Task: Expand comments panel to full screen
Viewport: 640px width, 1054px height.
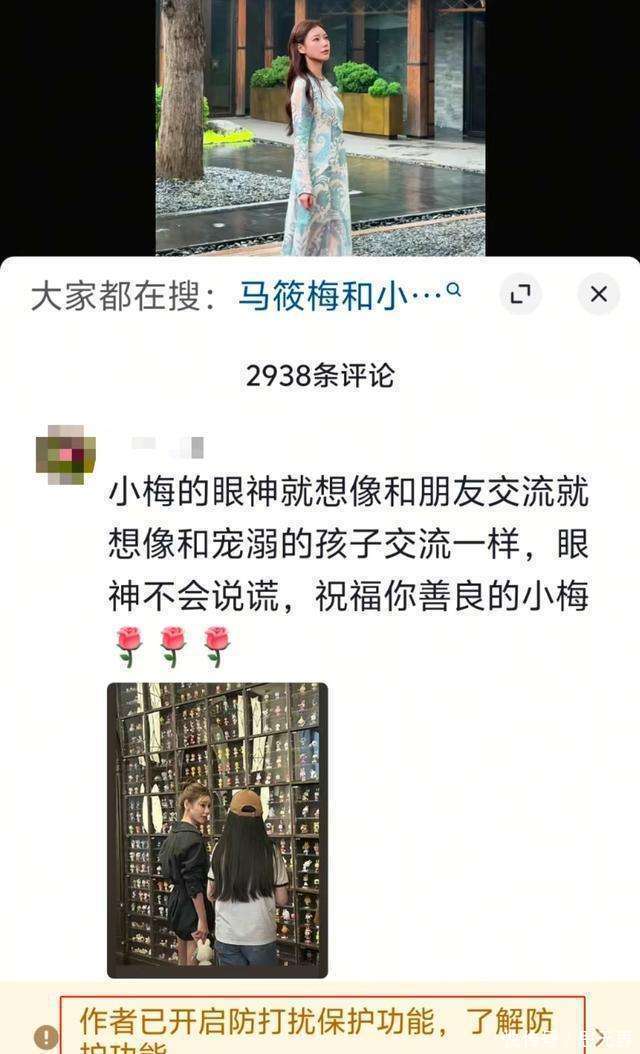Action: (520, 294)
